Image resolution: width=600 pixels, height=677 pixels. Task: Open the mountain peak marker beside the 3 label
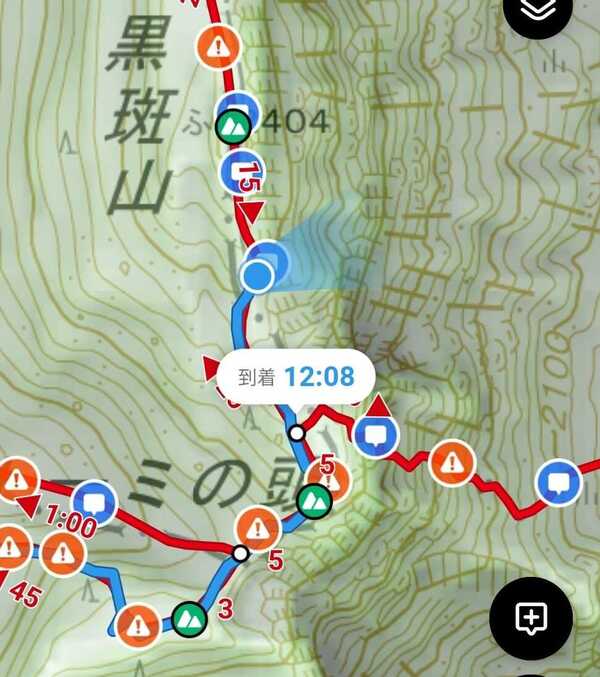click(x=187, y=620)
